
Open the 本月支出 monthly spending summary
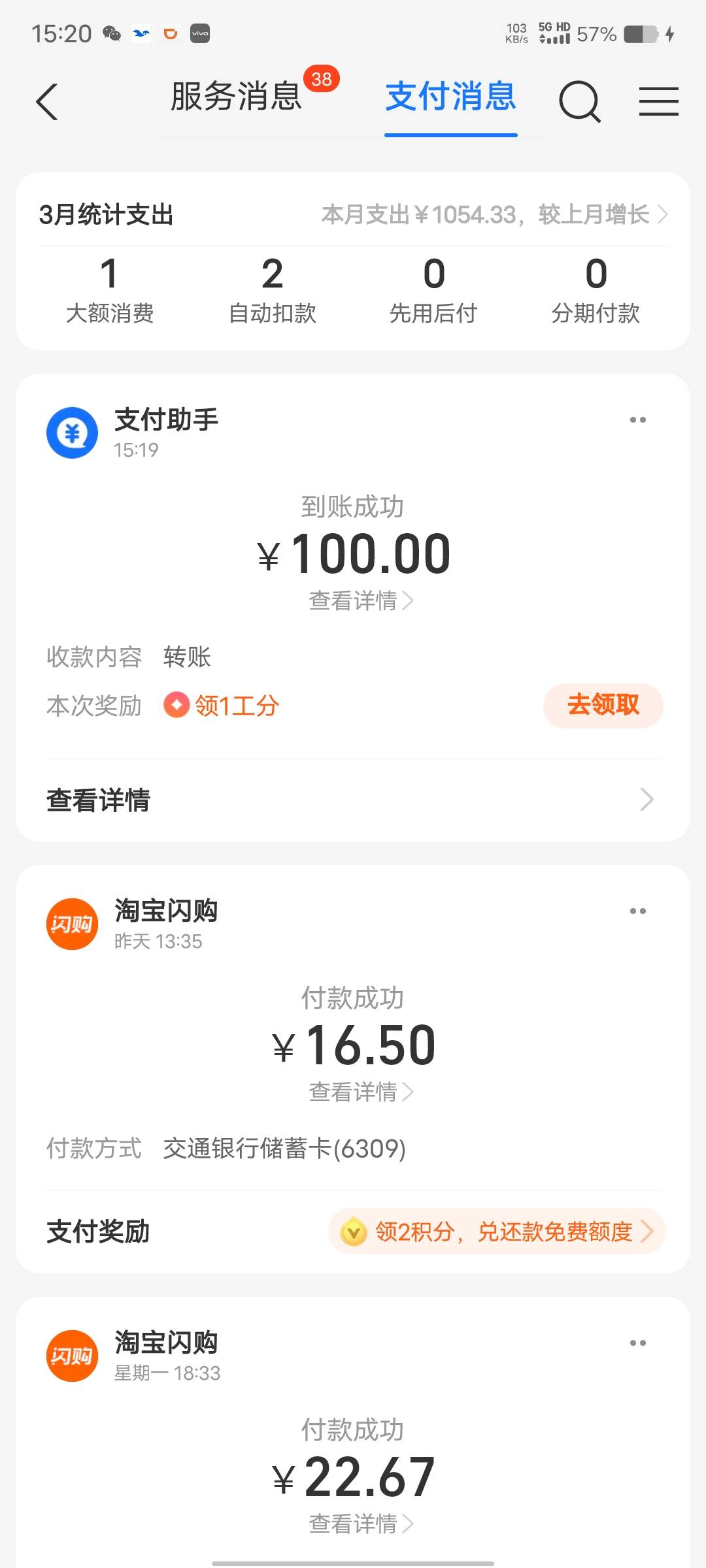(x=494, y=214)
